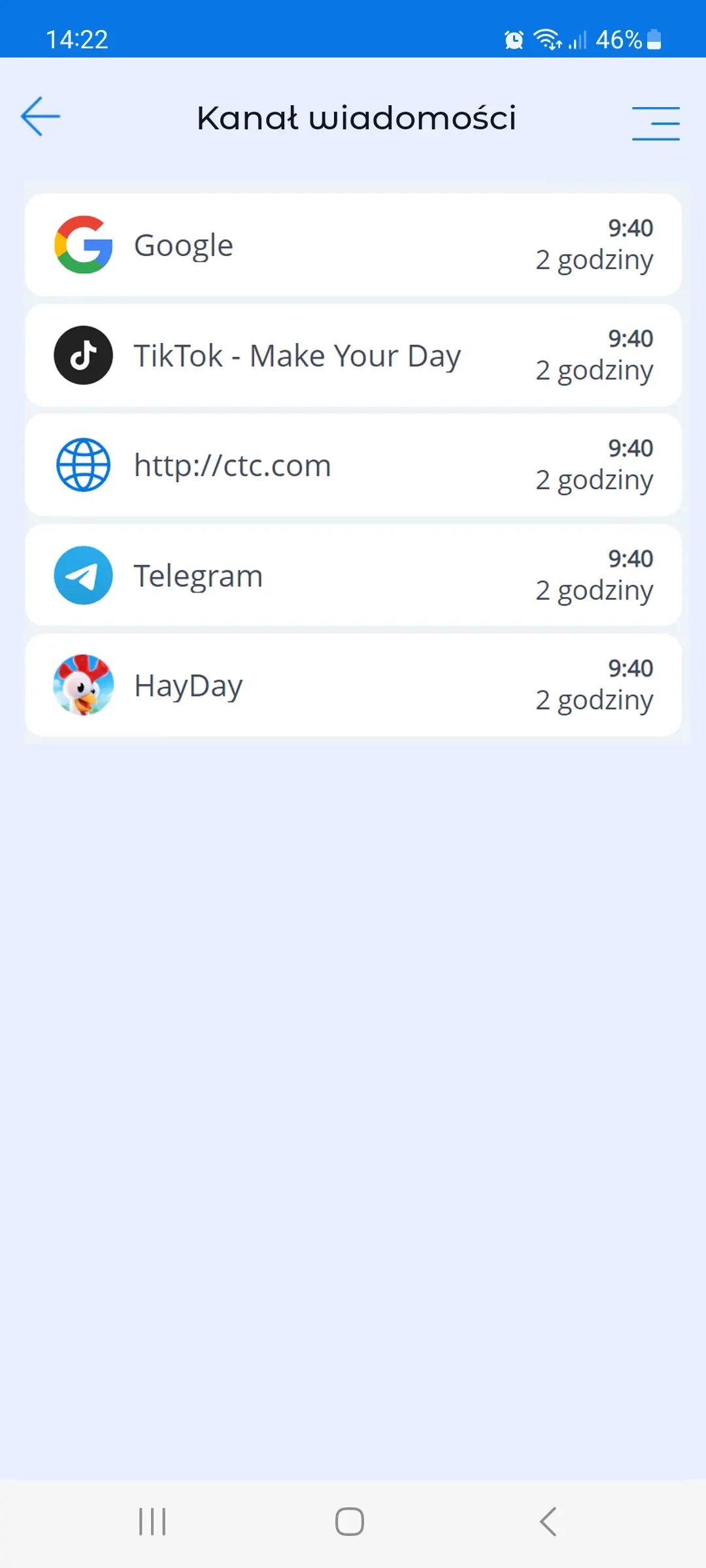Screen dimensions: 706x1568
Task: View the Telegram entry
Action: pyautogui.click(x=353, y=576)
